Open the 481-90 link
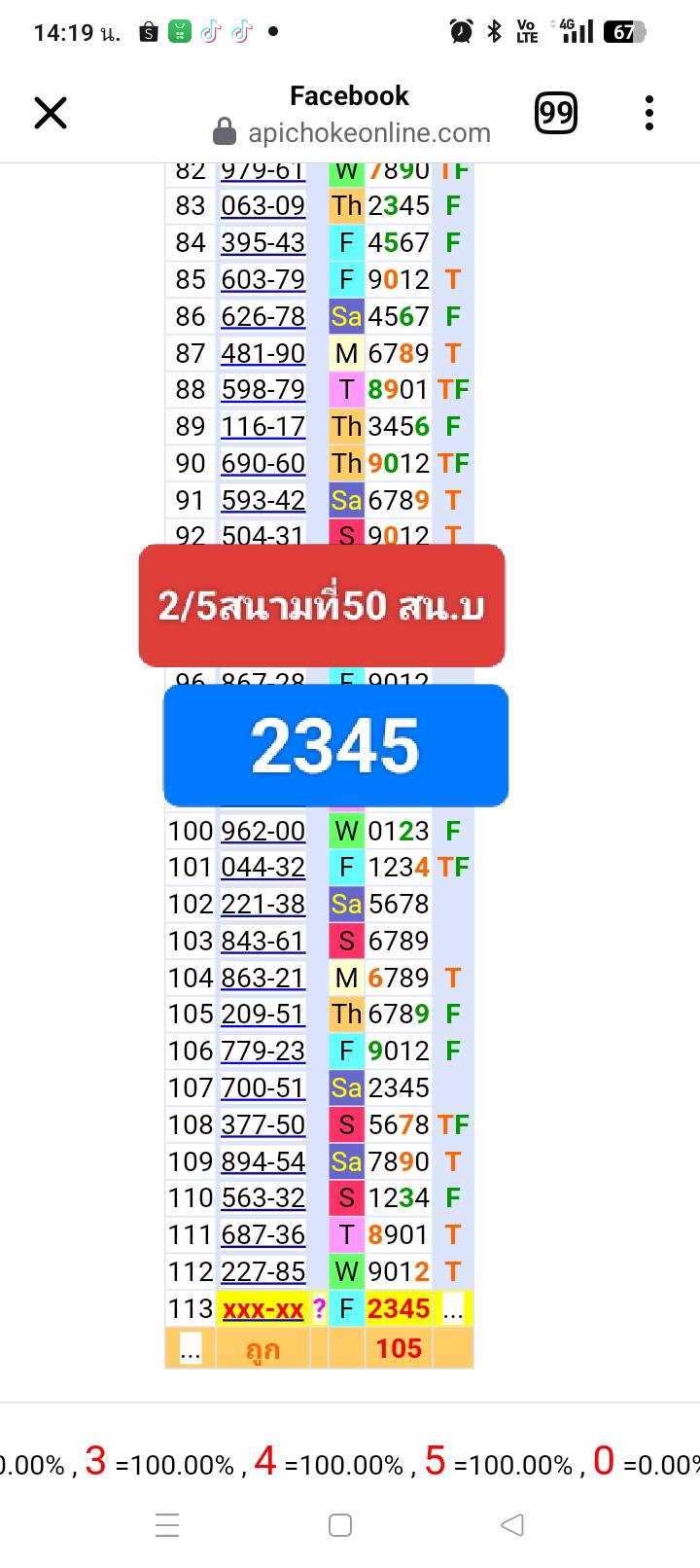 tap(262, 354)
